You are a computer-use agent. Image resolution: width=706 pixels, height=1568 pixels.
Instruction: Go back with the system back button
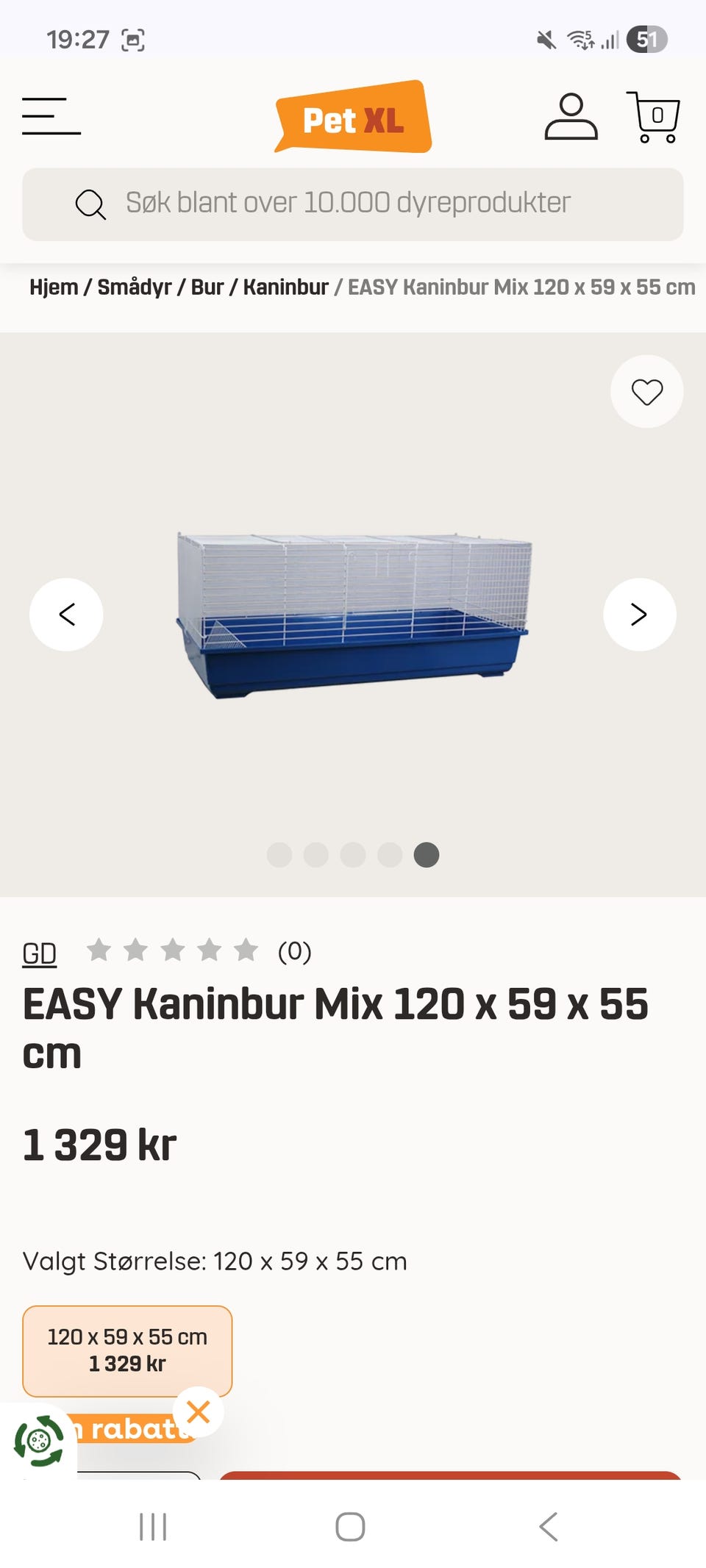(549, 1527)
